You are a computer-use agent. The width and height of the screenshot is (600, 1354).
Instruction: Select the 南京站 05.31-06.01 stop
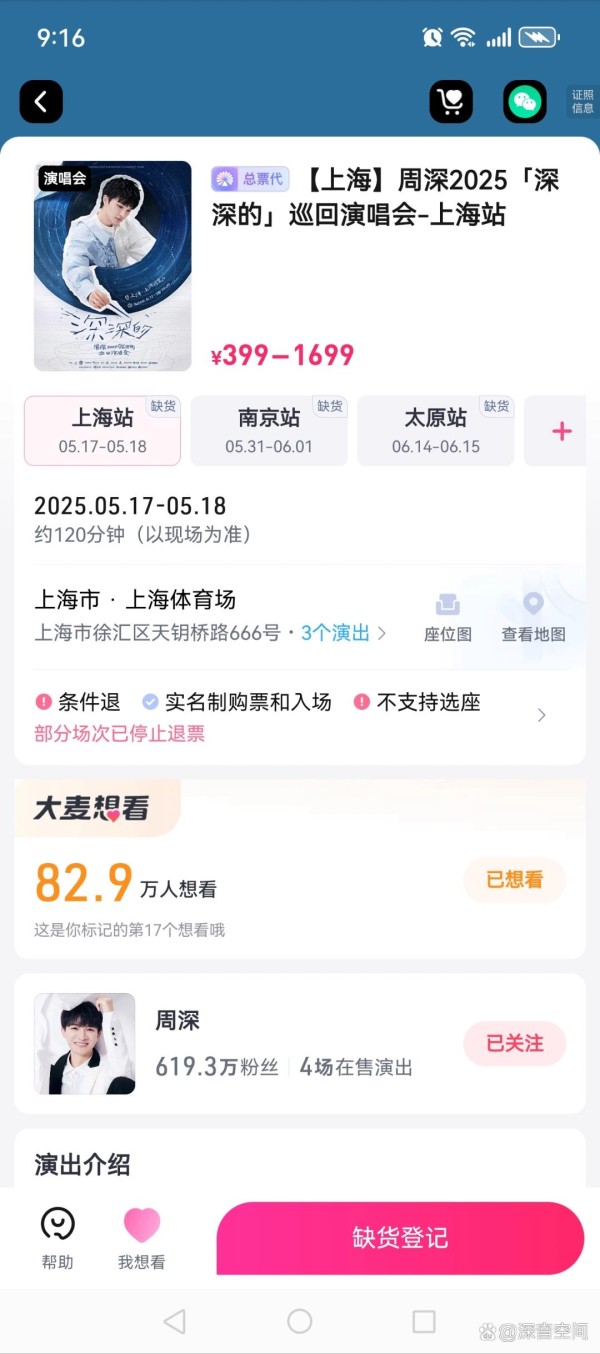coord(269,430)
